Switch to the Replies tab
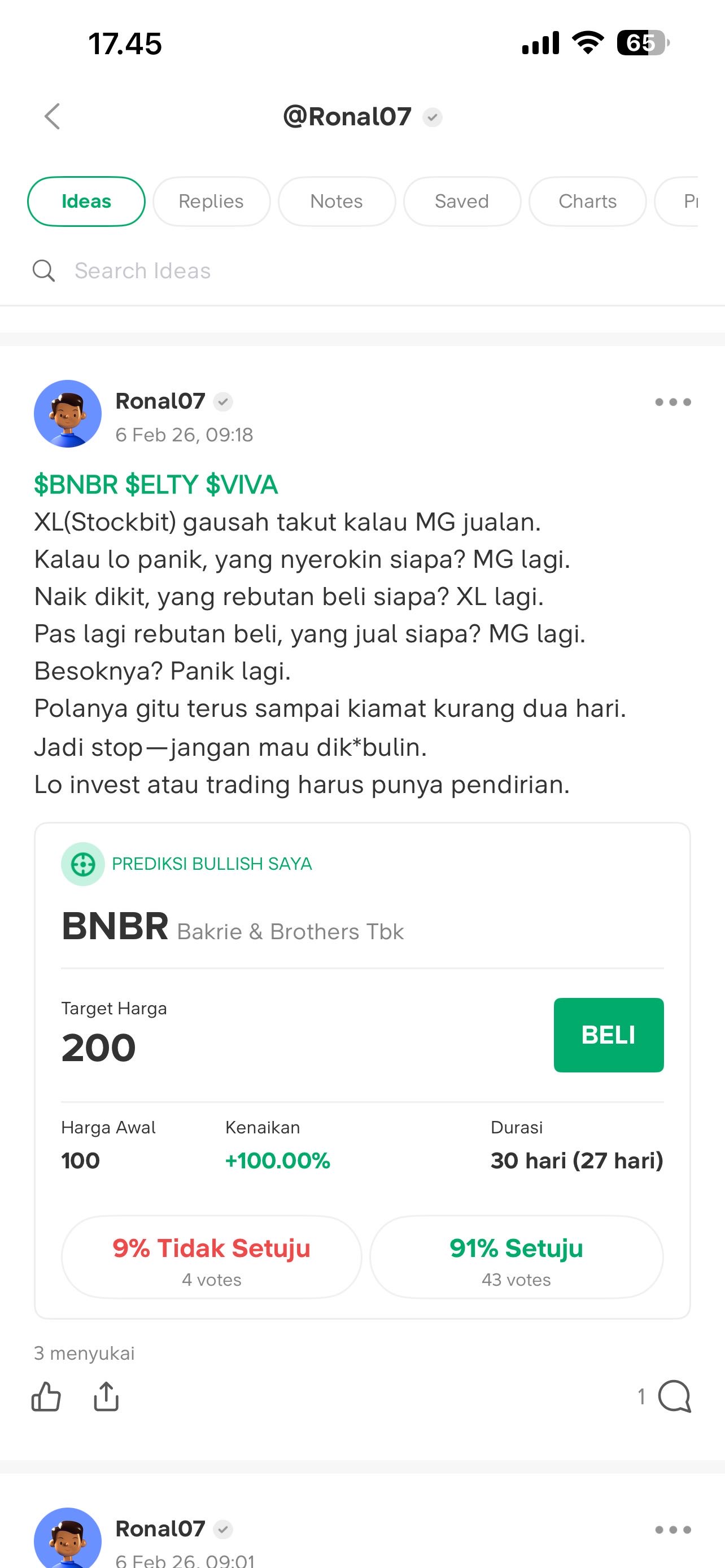725x1568 pixels. click(211, 202)
